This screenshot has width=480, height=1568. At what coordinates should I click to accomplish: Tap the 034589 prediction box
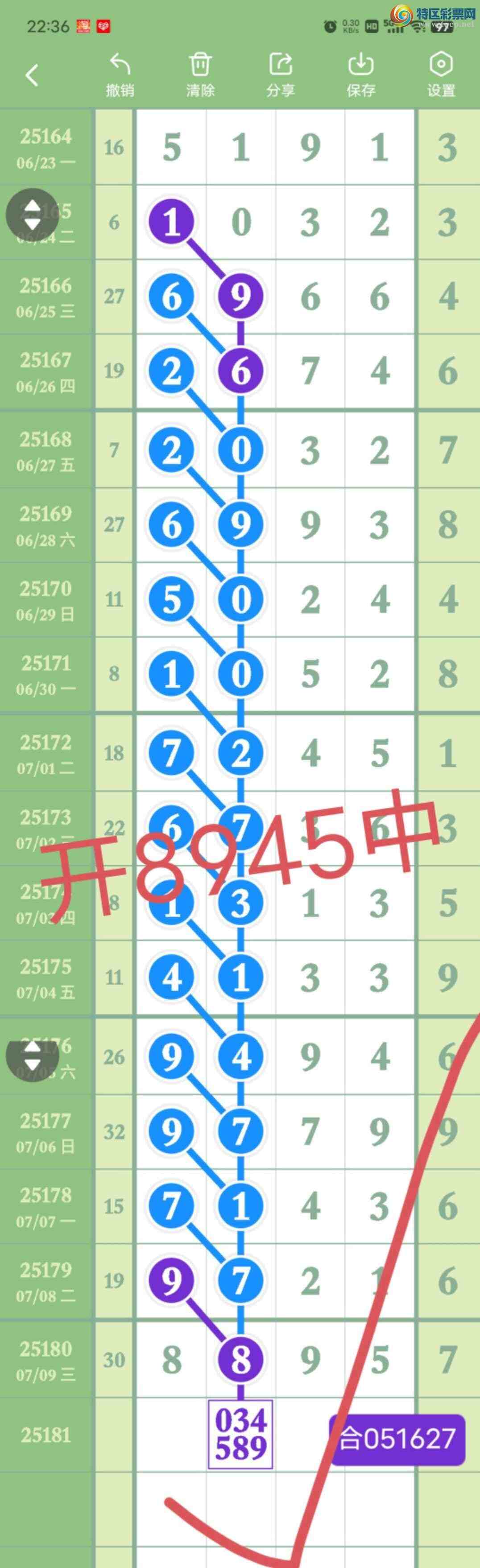point(240,1435)
